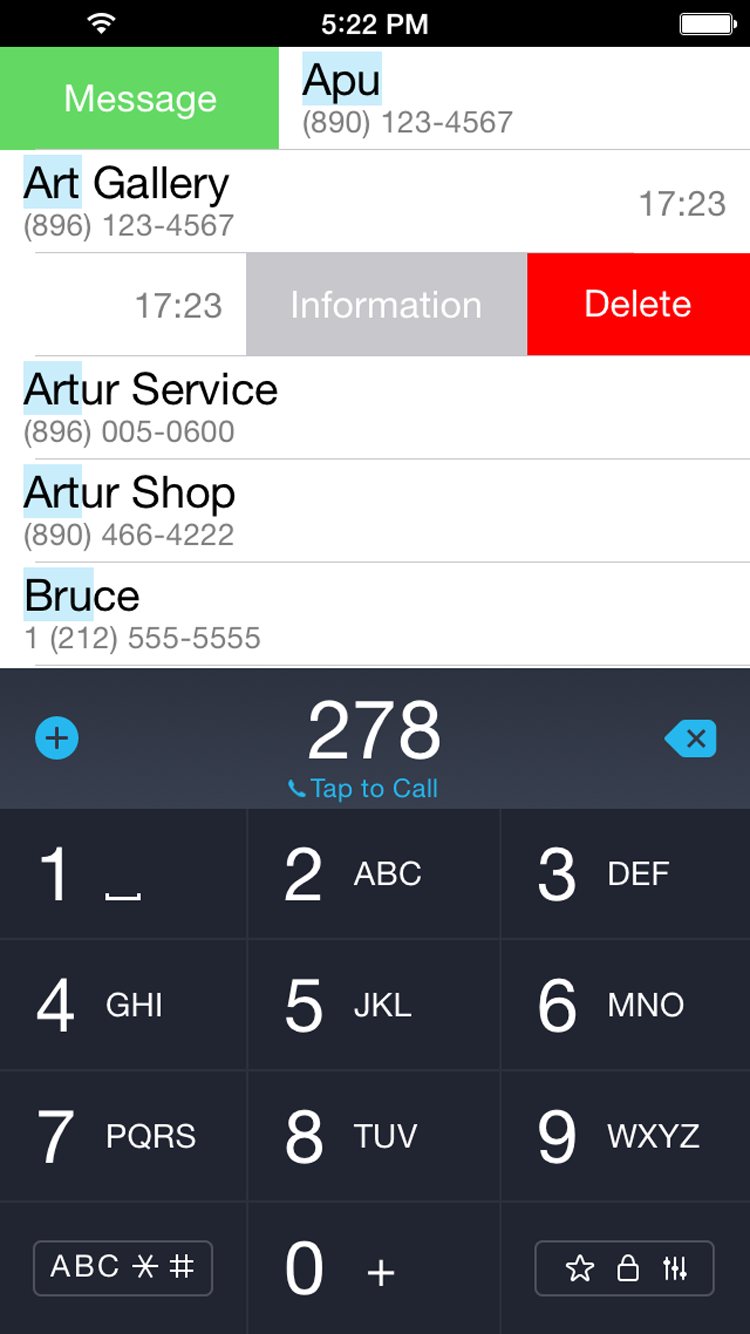This screenshot has height=1334, width=750.
Task: Open Information for the swiped entry
Action: [x=386, y=304]
